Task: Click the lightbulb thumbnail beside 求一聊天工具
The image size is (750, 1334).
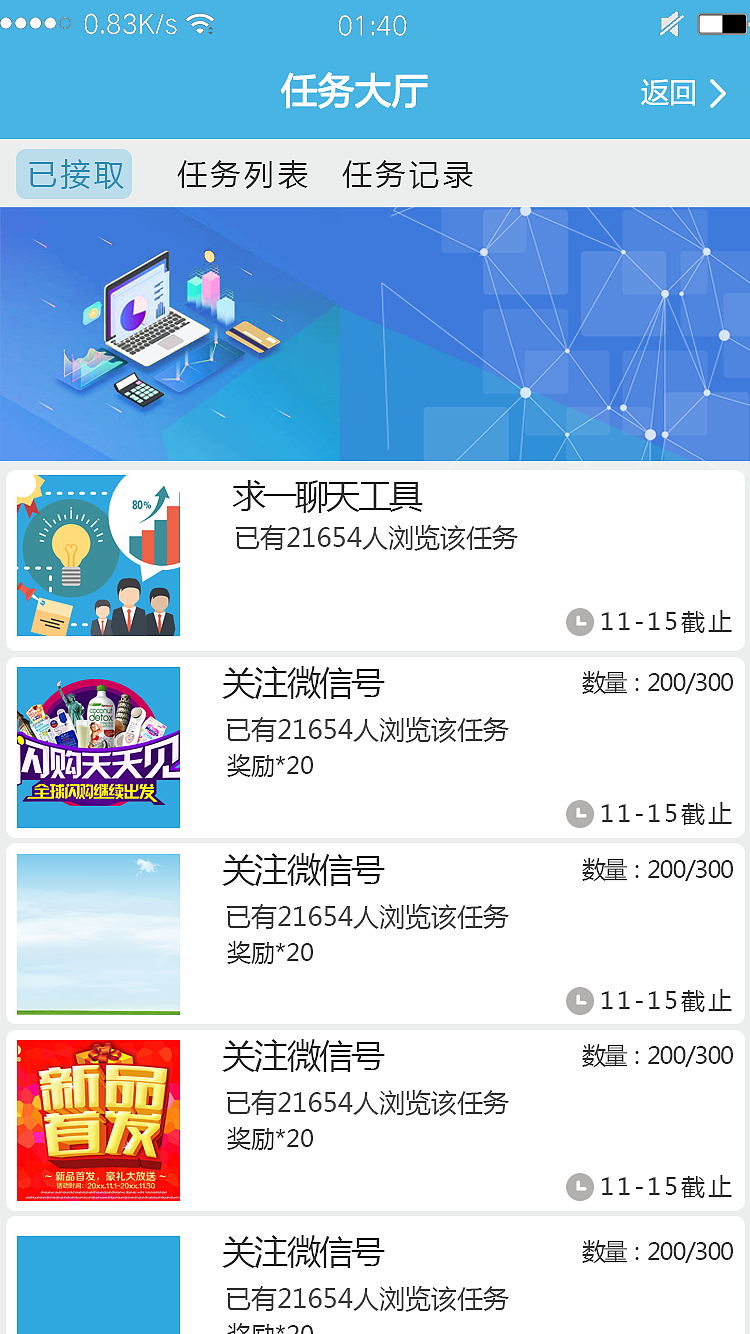Action: click(97, 556)
